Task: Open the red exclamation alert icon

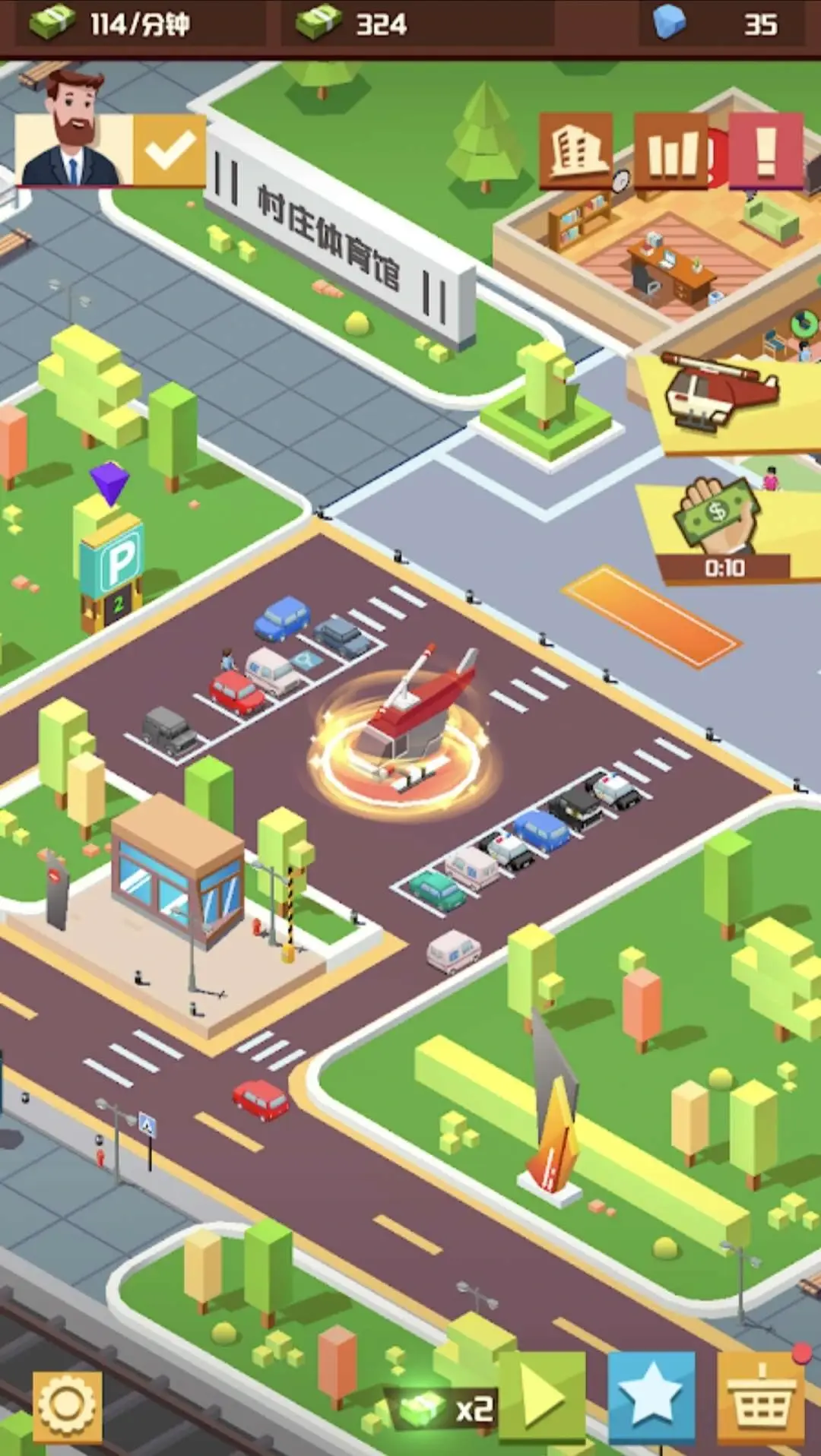Action: 766,150
